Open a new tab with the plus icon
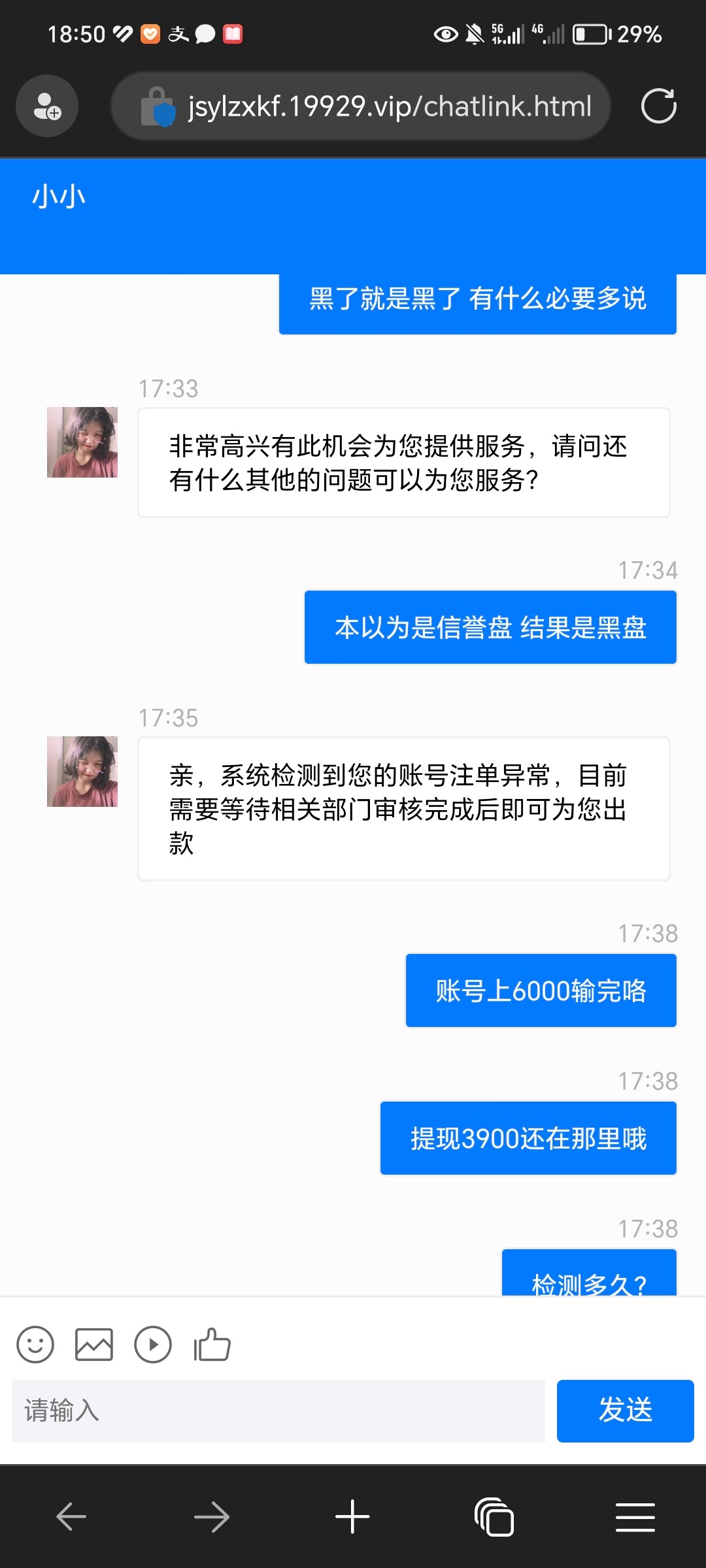 [x=353, y=1517]
